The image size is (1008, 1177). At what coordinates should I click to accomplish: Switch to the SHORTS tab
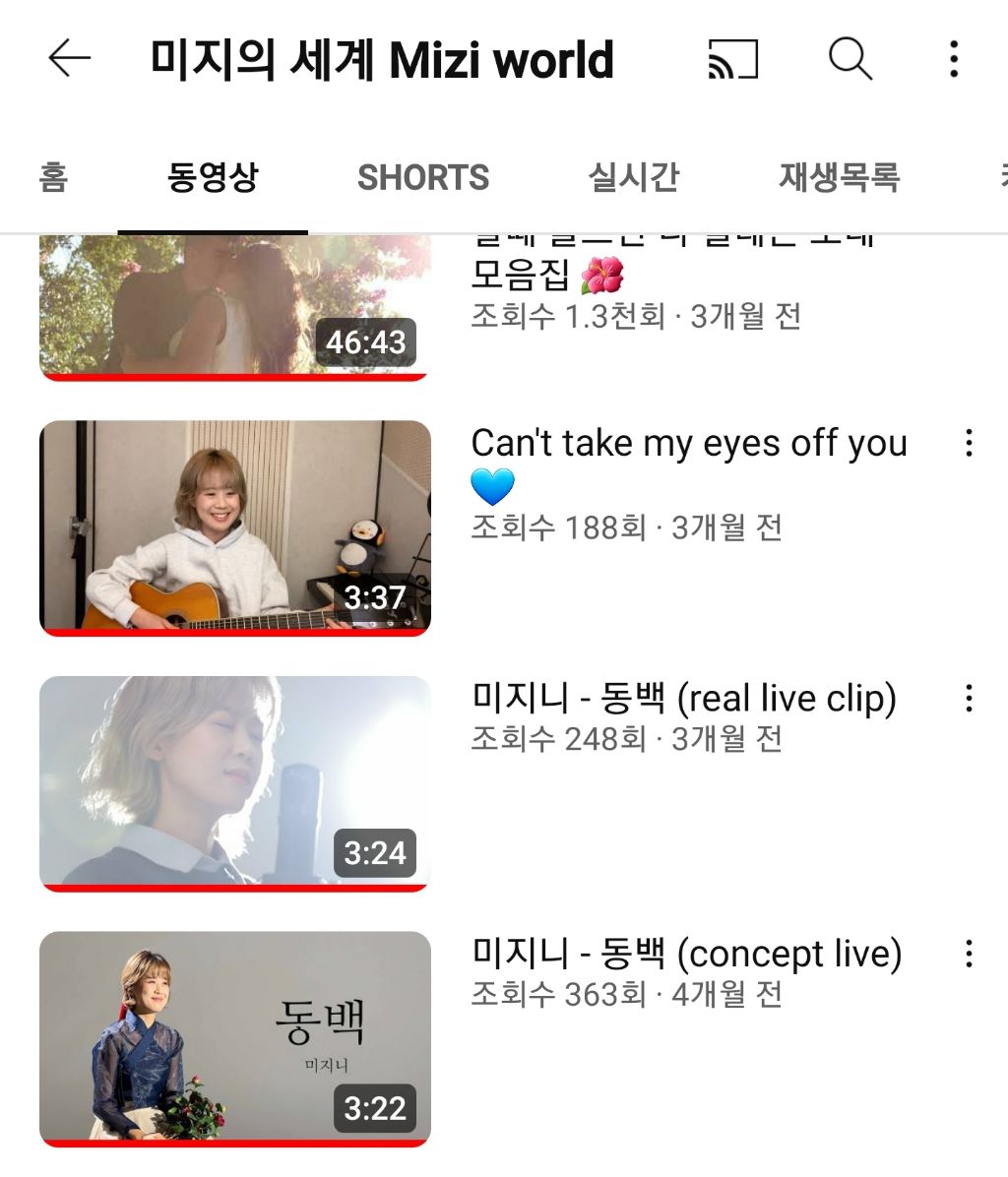pos(423,178)
